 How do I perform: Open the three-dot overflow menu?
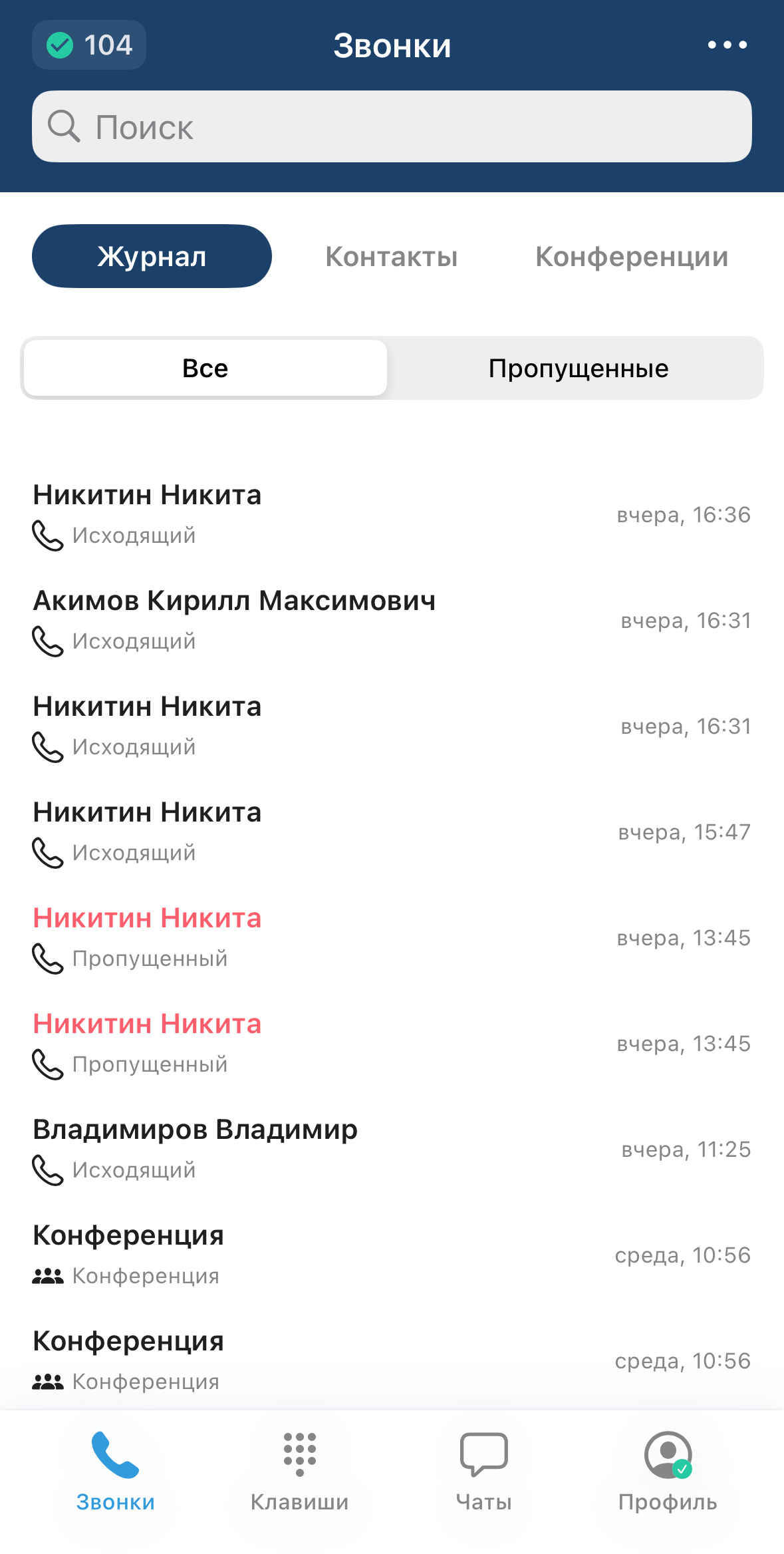[x=727, y=45]
